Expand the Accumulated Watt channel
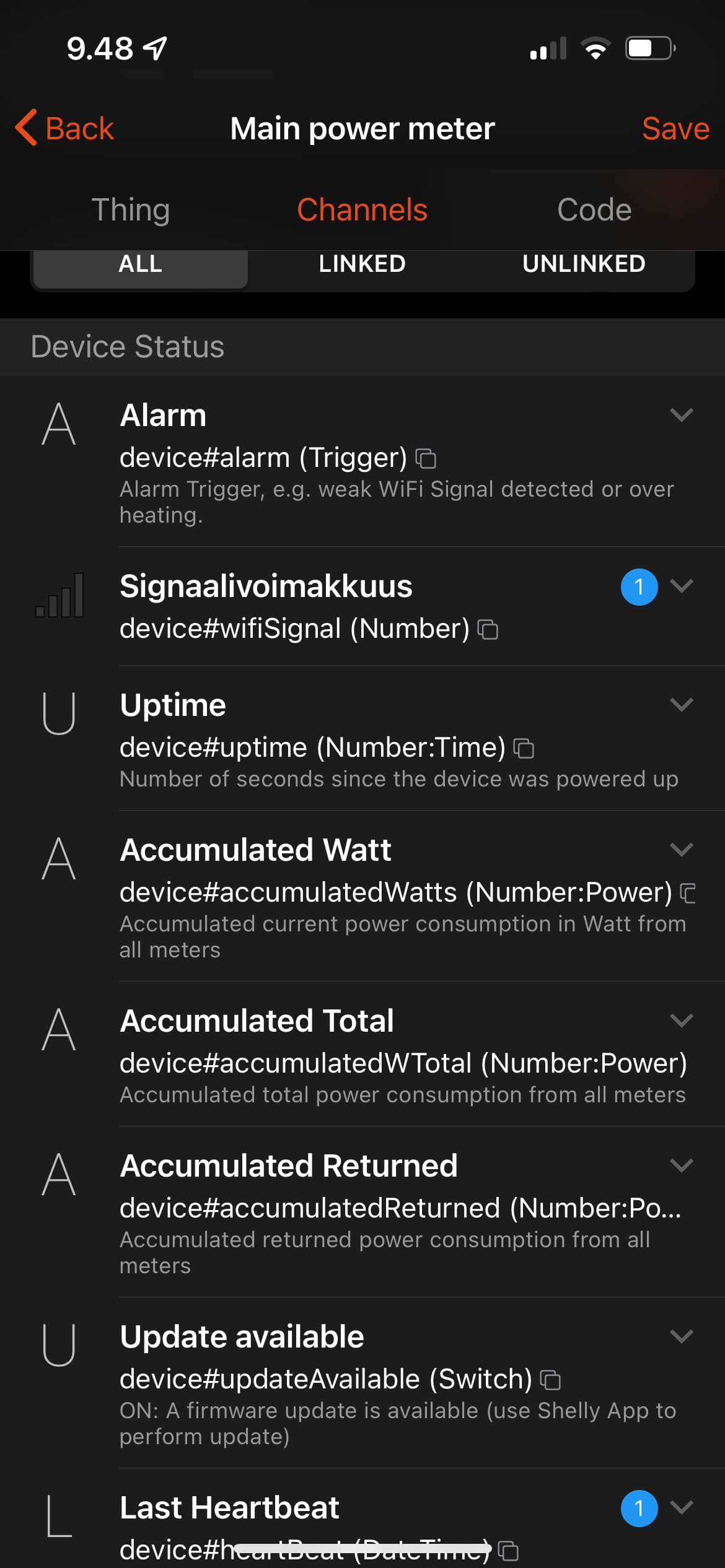 681,849
